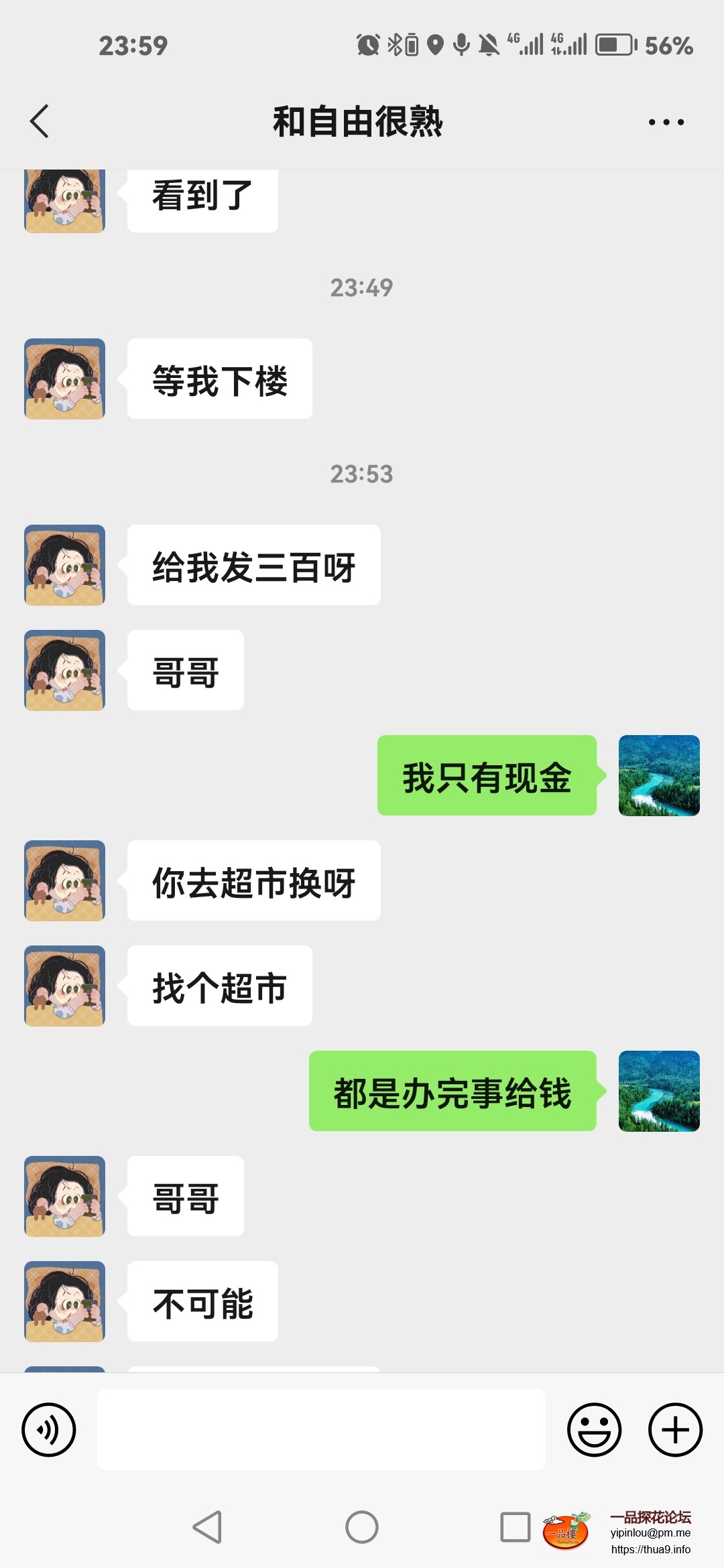Tap the 23:53 timestamp in the chat
The height and width of the screenshot is (1568, 724).
click(362, 474)
